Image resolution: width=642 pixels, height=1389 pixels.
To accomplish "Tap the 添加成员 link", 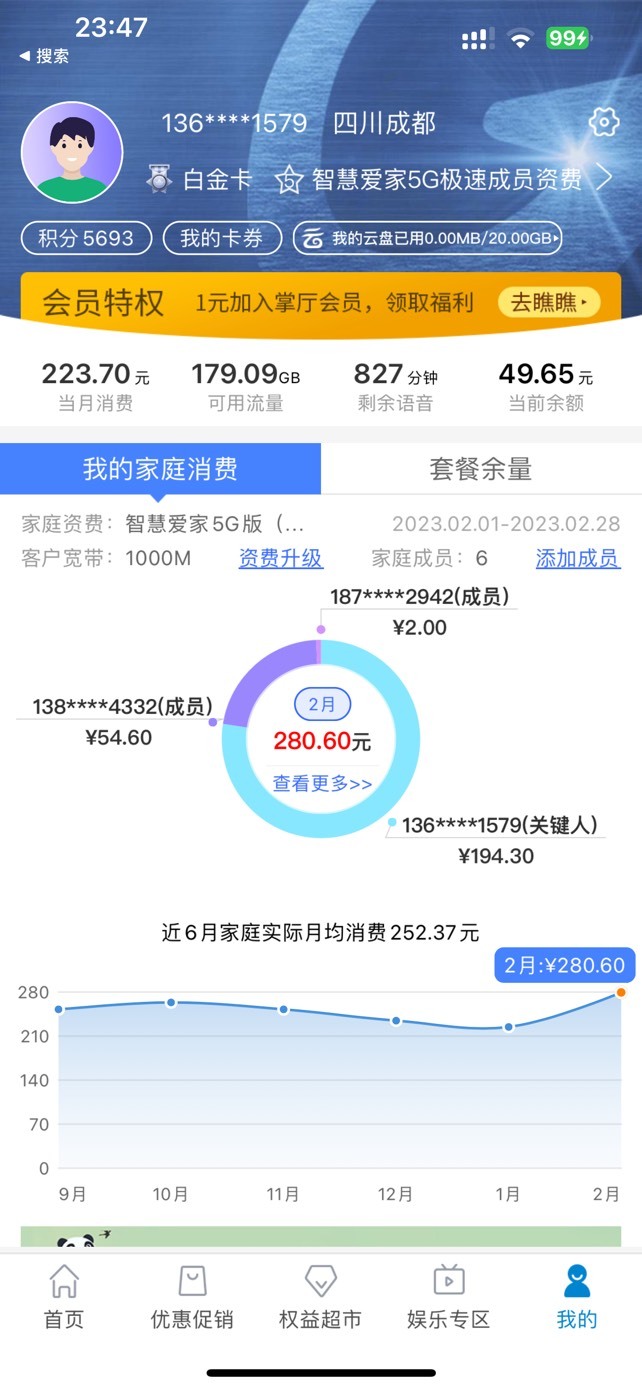I will [578, 558].
